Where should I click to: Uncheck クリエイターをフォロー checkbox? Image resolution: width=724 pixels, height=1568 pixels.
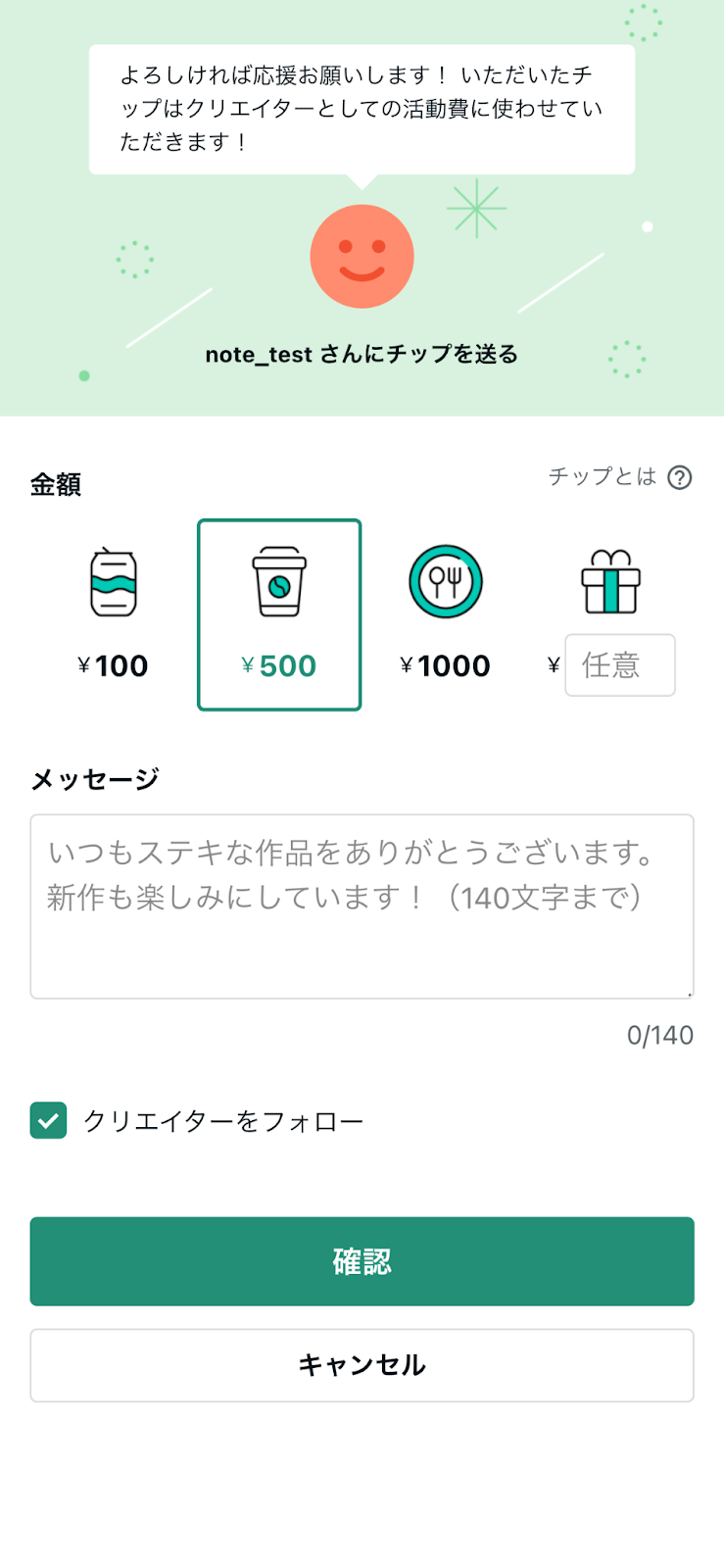click(48, 1120)
